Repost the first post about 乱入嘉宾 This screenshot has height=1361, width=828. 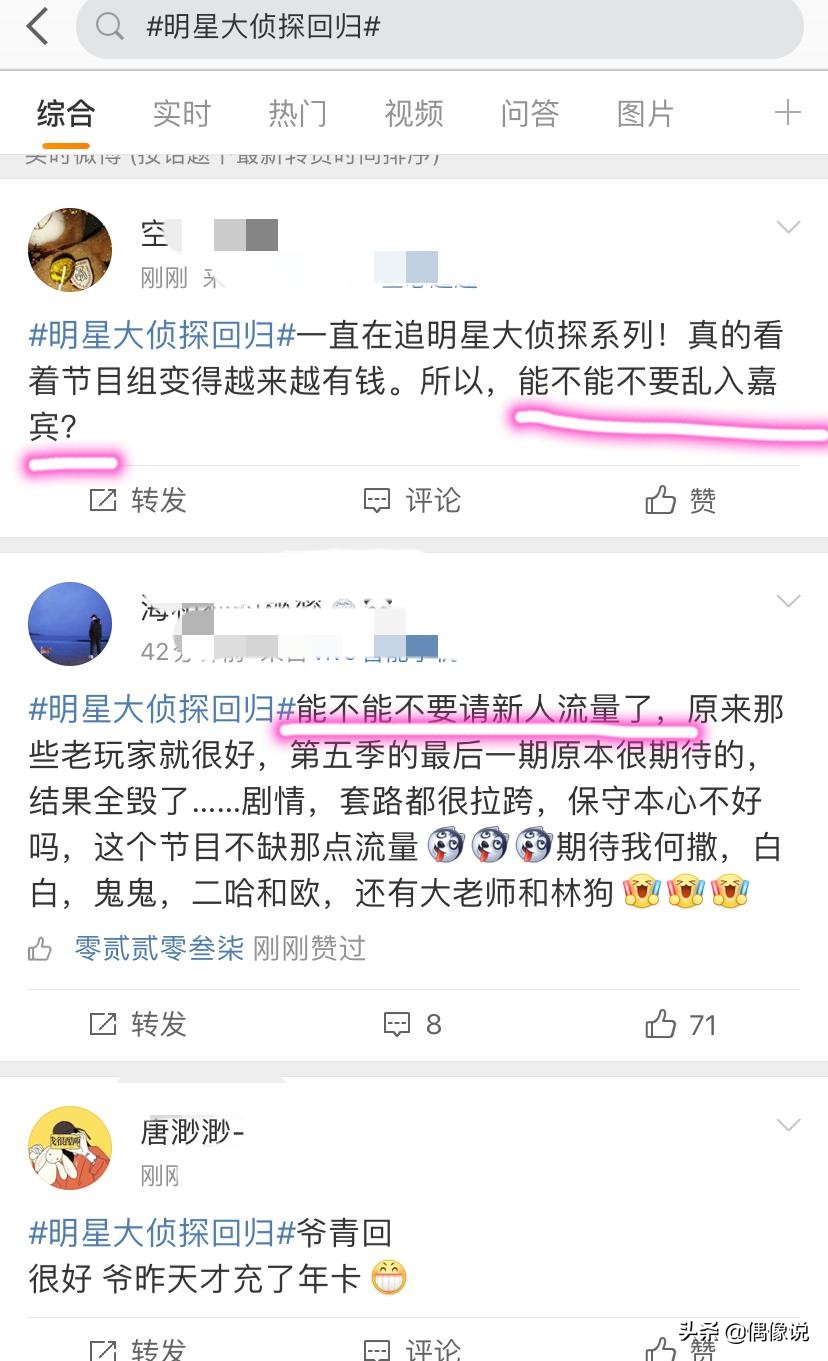click(138, 500)
